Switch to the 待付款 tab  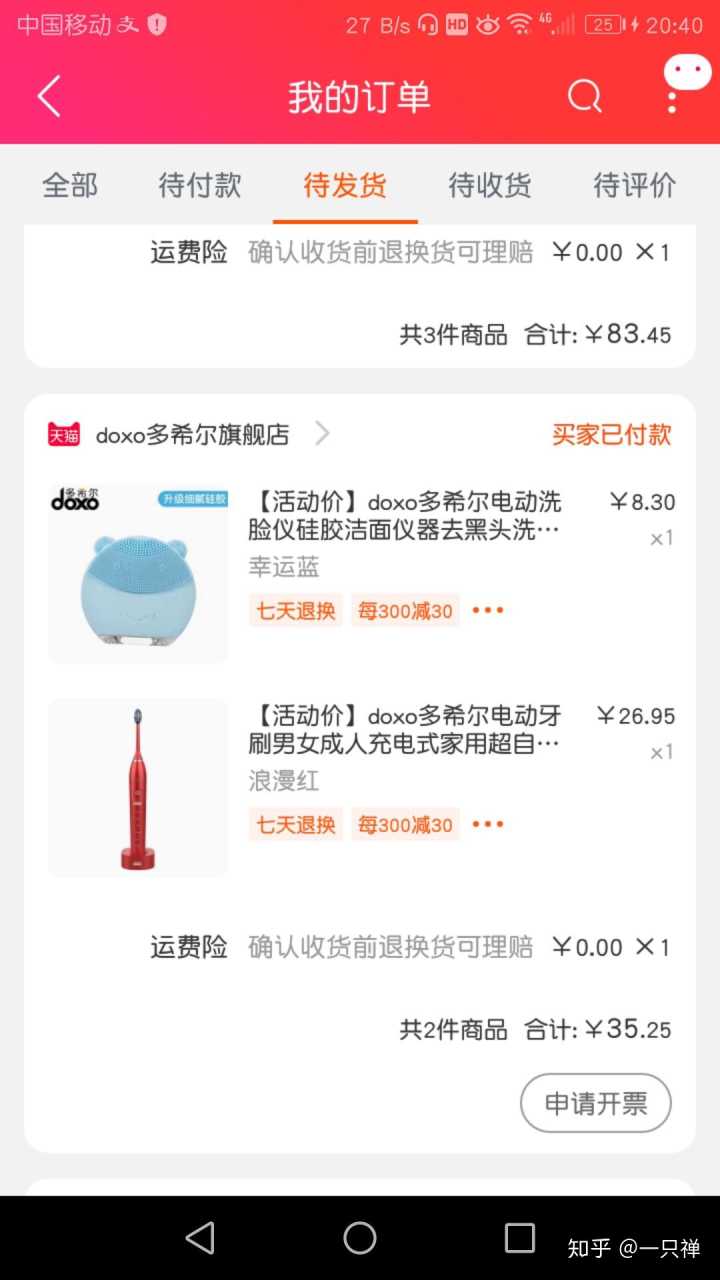[200, 185]
